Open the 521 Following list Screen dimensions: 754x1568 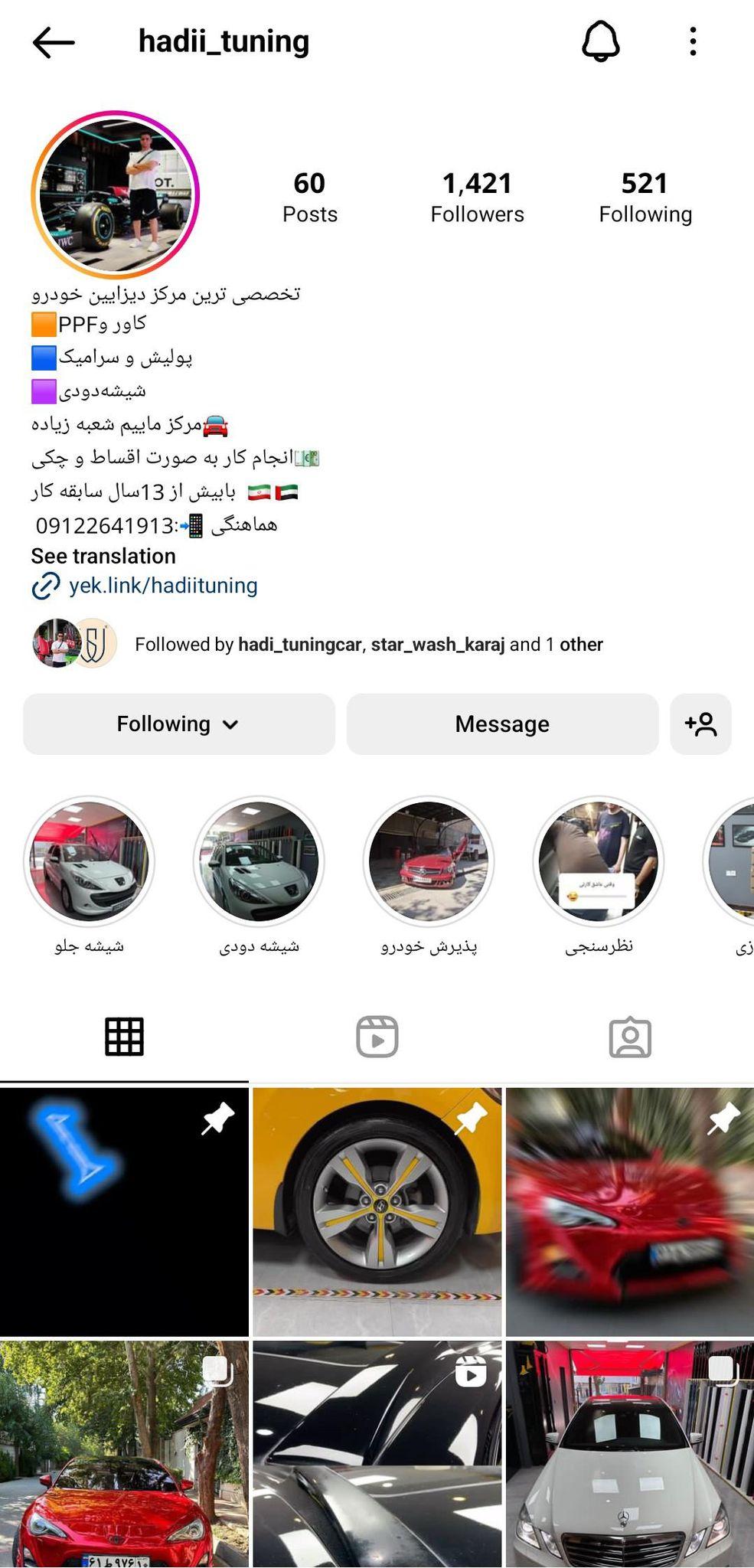pyautogui.click(x=645, y=198)
